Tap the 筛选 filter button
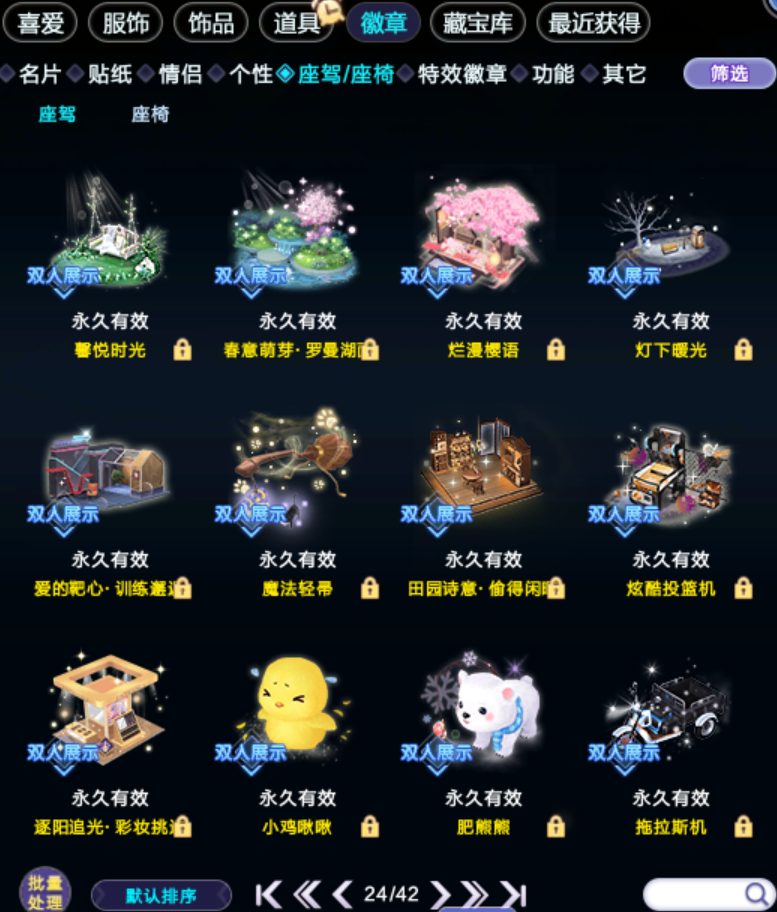 (x=729, y=73)
